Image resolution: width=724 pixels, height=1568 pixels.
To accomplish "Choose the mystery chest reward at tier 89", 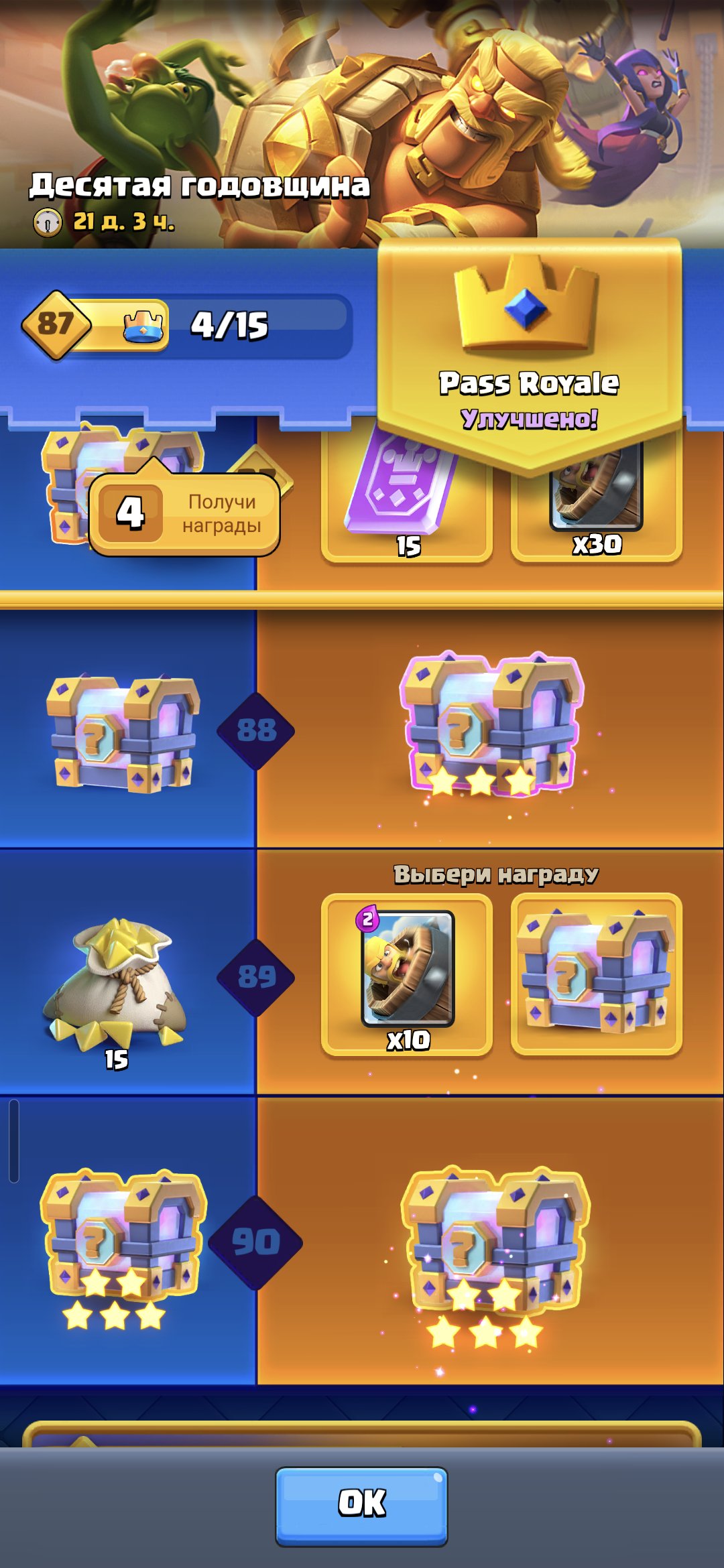I will click(x=596, y=974).
